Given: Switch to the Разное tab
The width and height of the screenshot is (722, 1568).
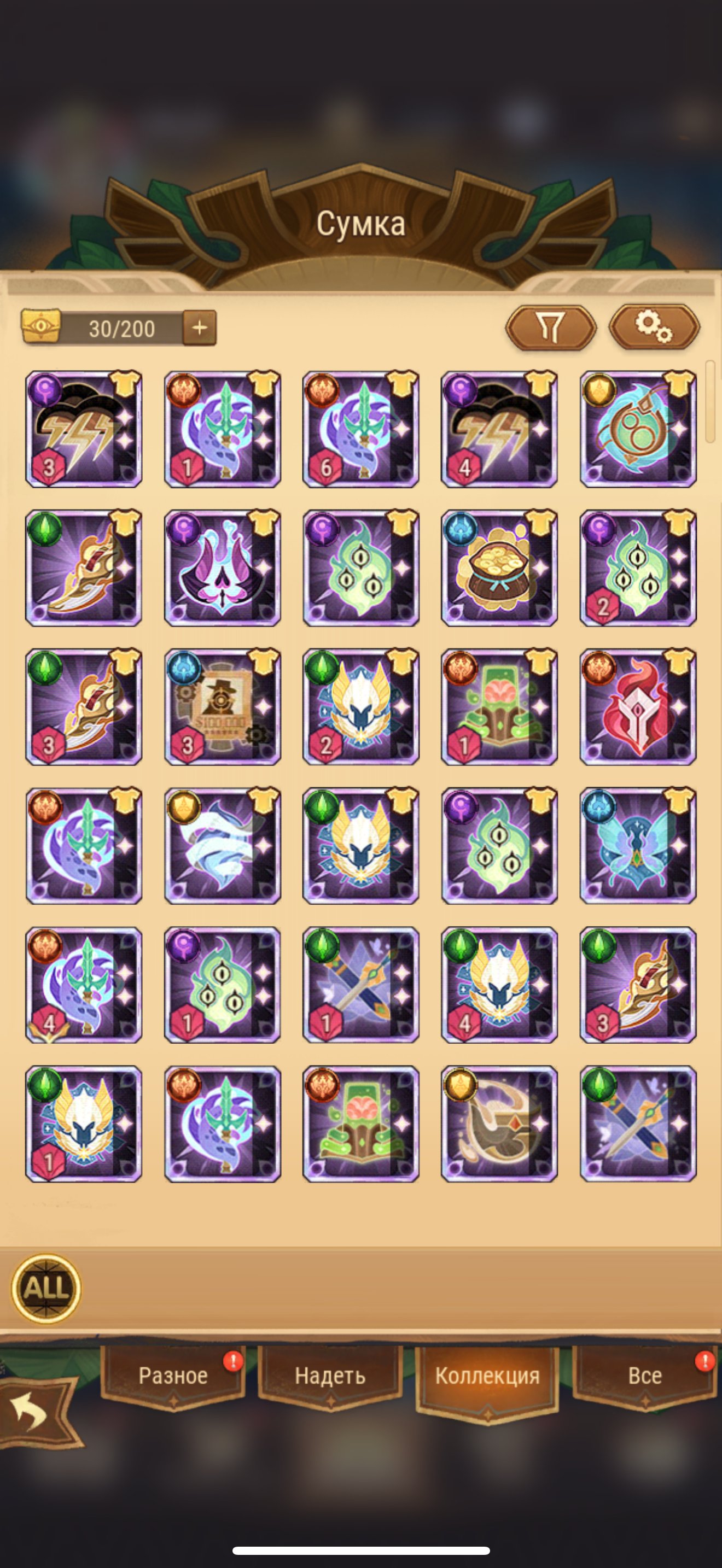Looking at the screenshot, I should coord(173,1376).
